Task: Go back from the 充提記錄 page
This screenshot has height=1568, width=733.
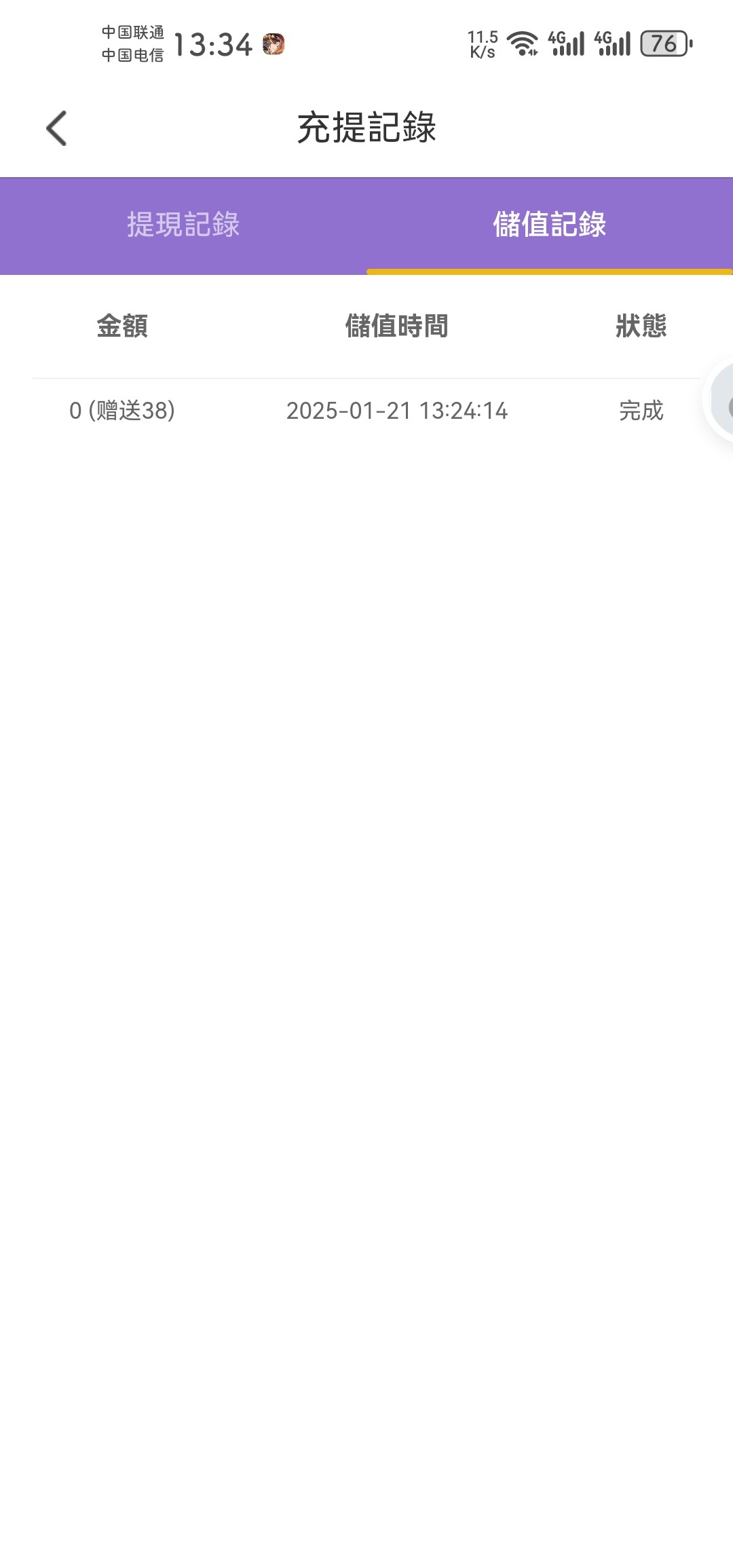Action: [x=57, y=128]
